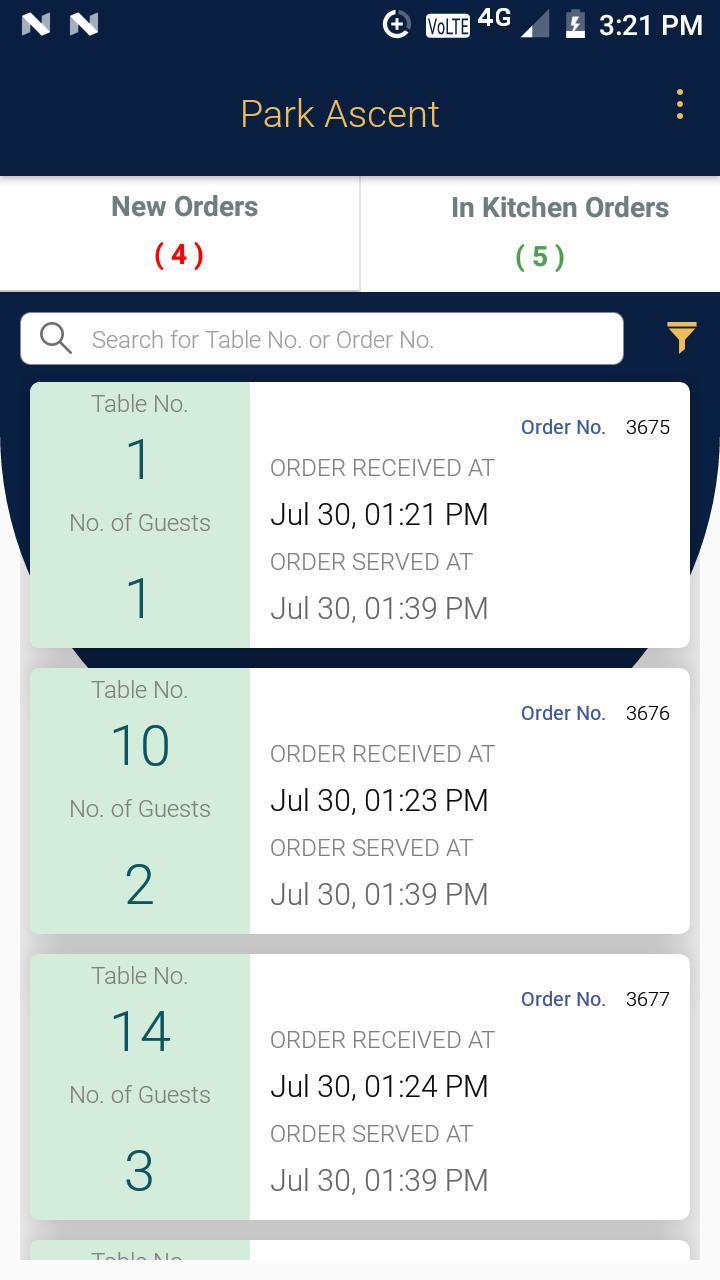This screenshot has width=720, height=1280.
Task: View order 3677 for Table 14
Action: 360,1087
